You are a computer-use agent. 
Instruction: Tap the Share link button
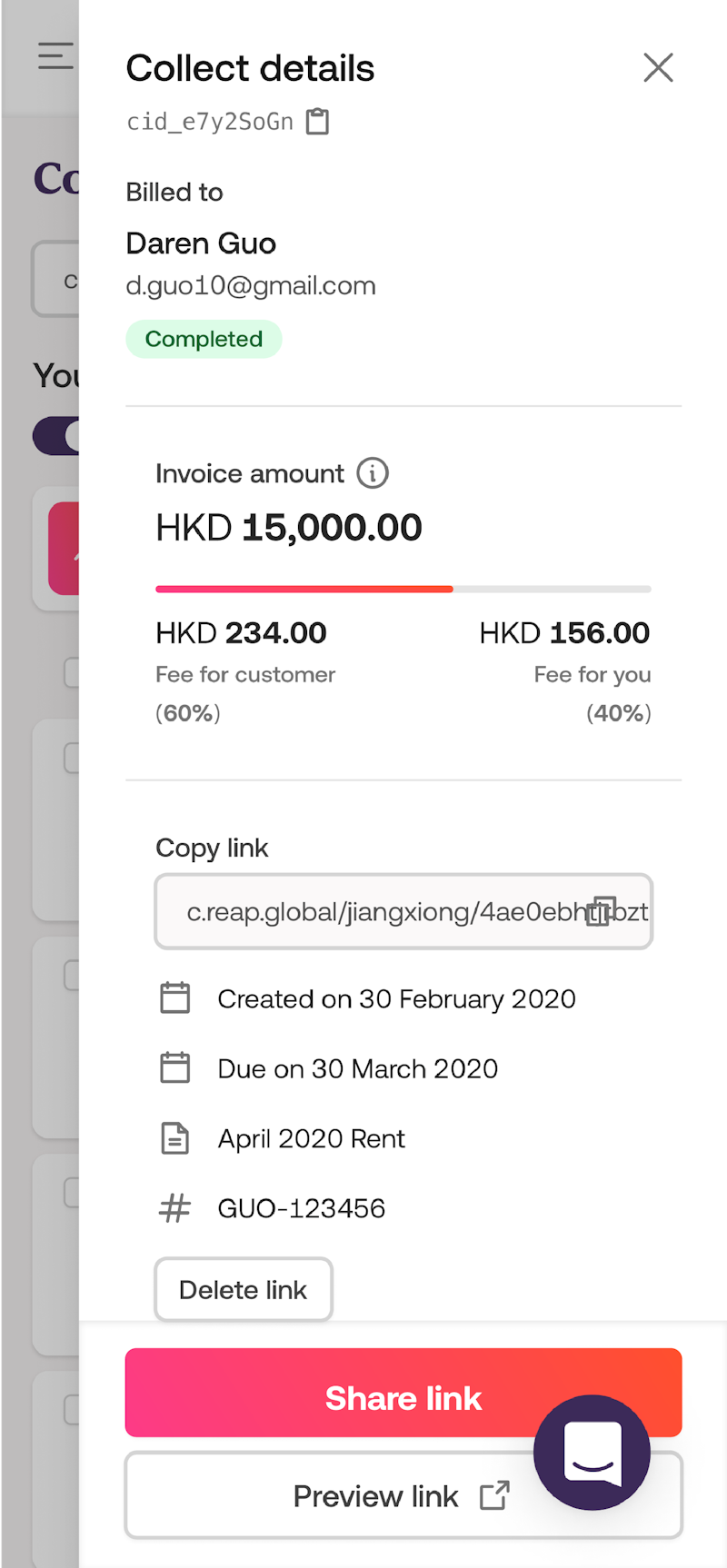point(403,1393)
